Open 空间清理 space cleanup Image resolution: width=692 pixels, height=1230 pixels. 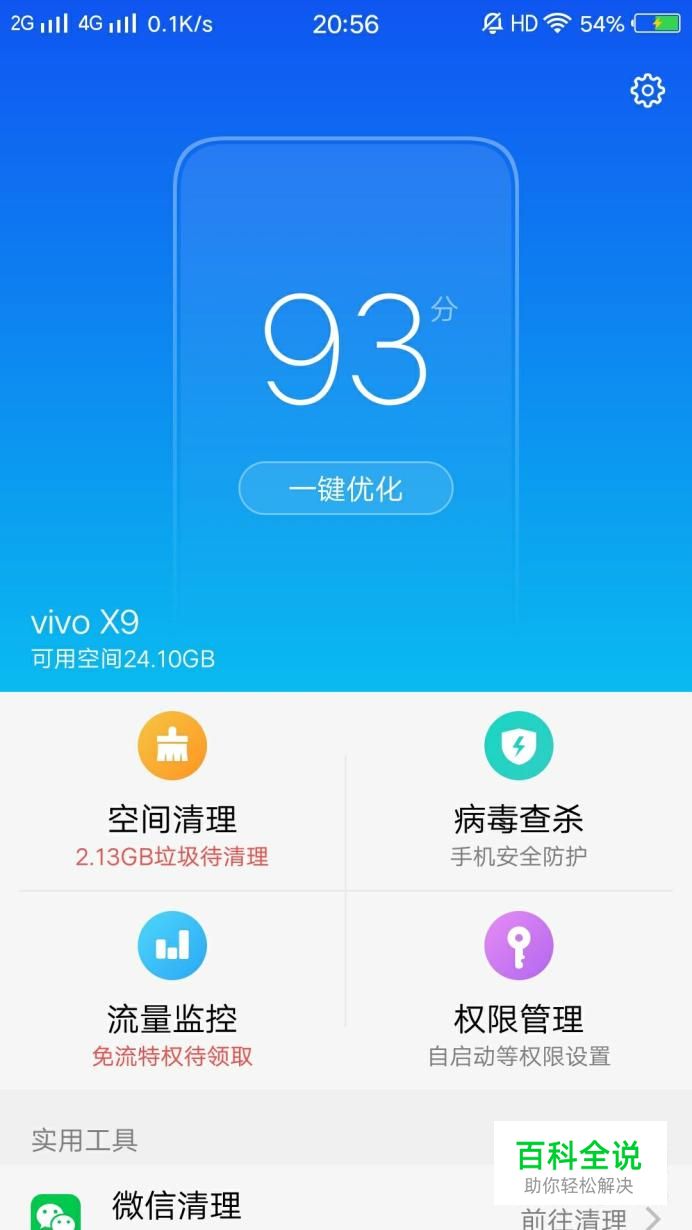172,790
